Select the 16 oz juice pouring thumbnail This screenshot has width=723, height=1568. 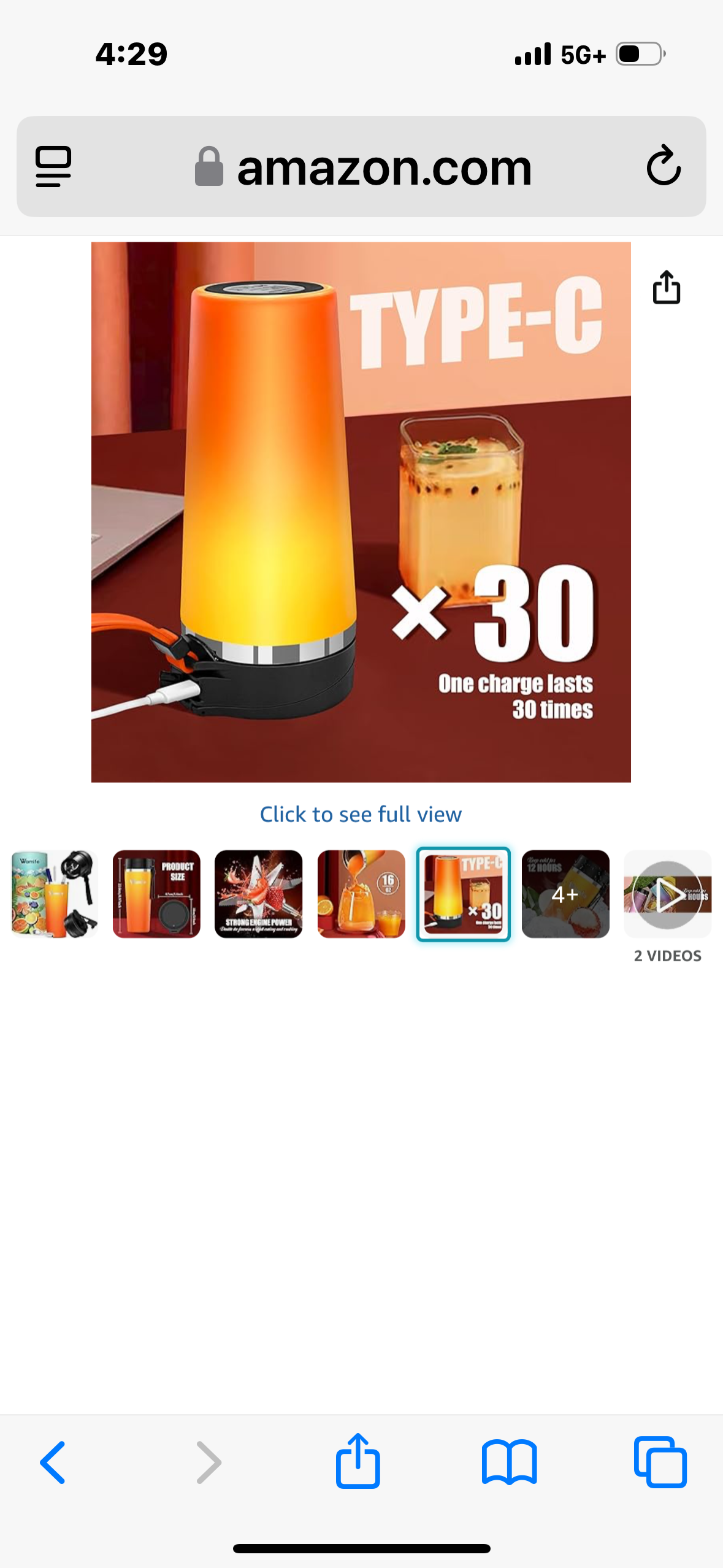click(361, 894)
